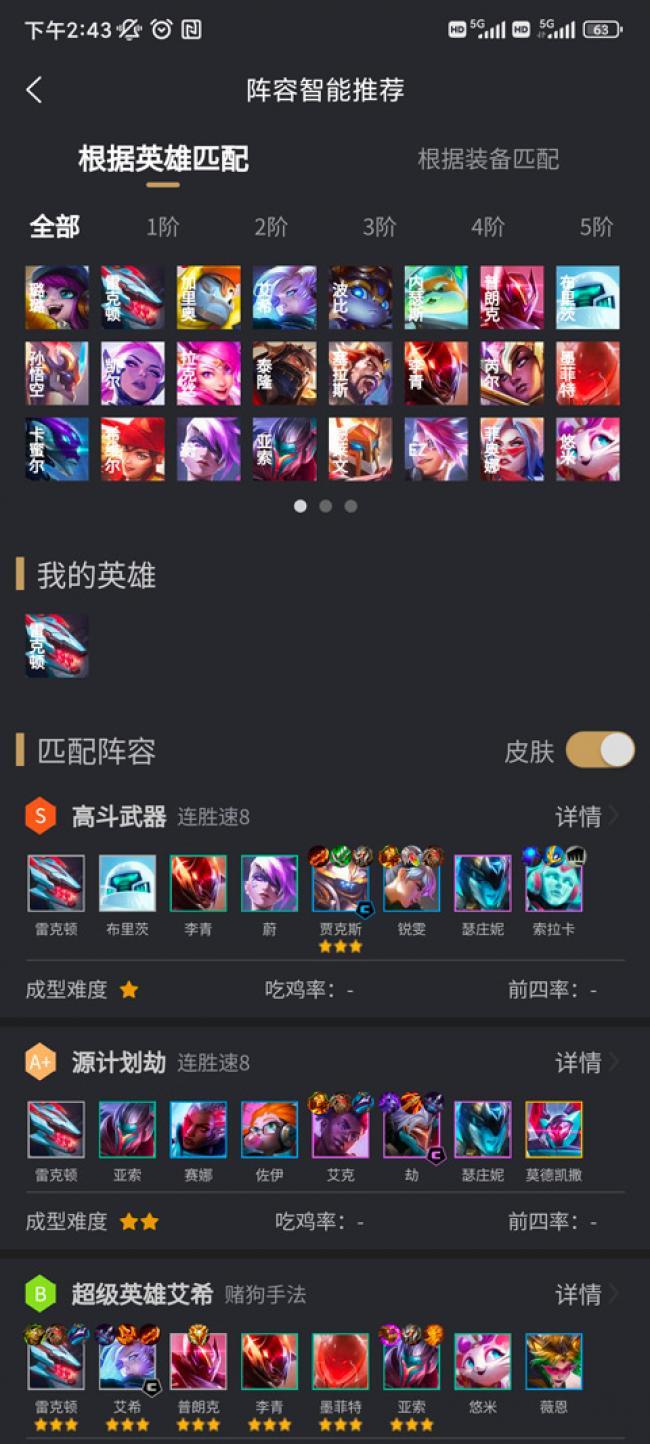
Task: Select the 全部 tier filter
Action: [54, 227]
